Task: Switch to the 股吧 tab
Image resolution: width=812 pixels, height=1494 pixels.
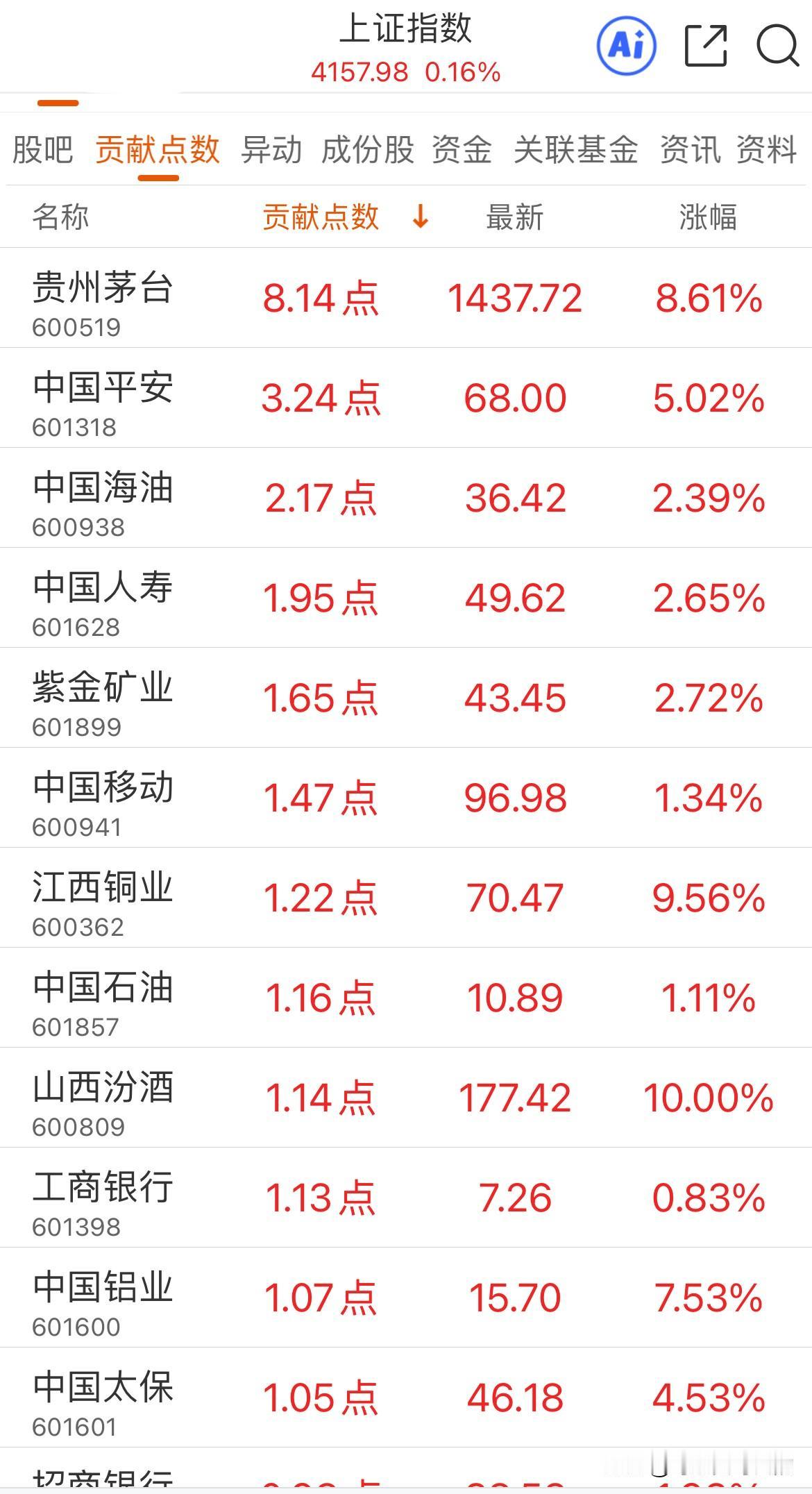Action: 43,150
